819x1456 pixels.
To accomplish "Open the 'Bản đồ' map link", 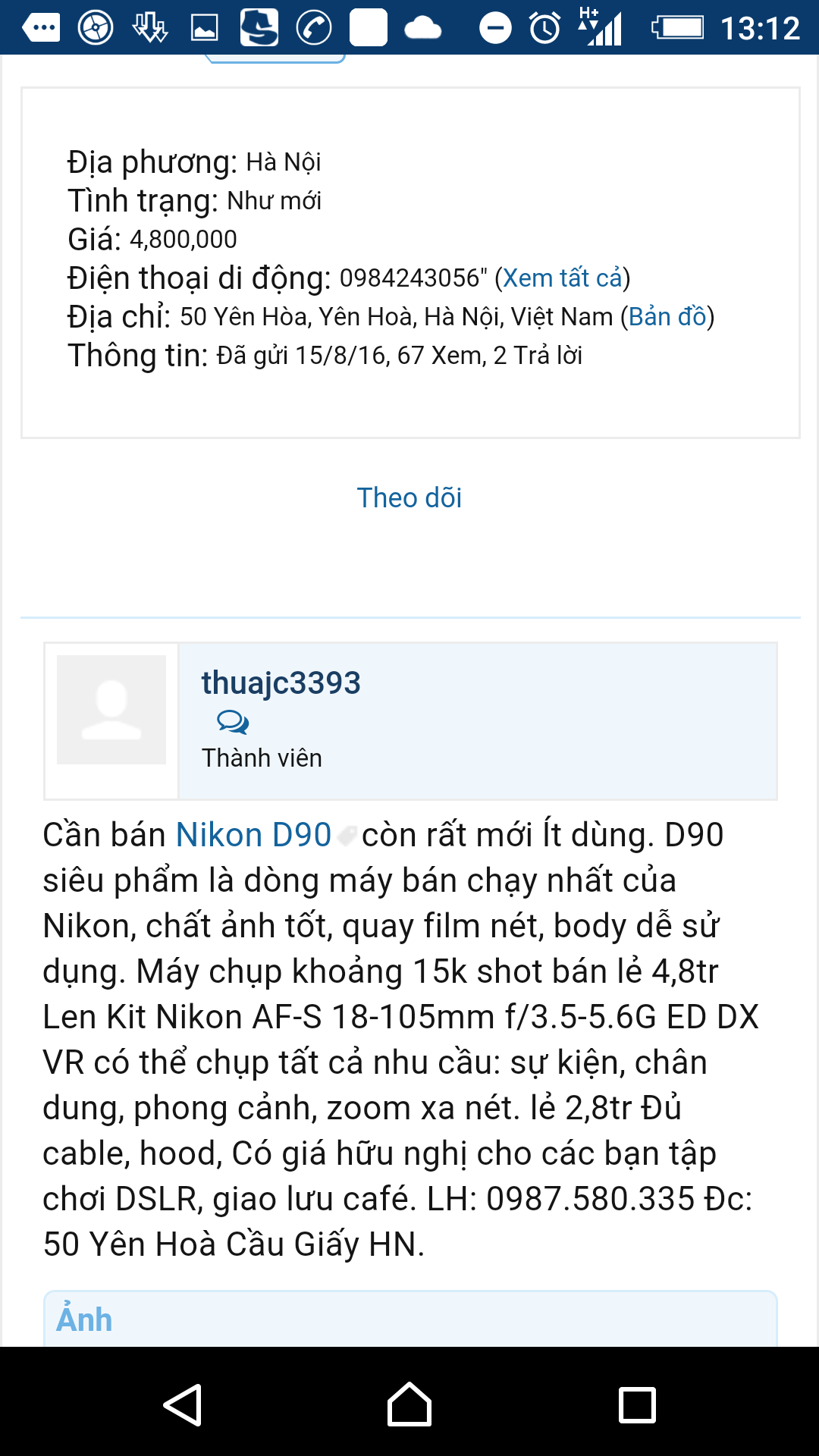I will [667, 316].
